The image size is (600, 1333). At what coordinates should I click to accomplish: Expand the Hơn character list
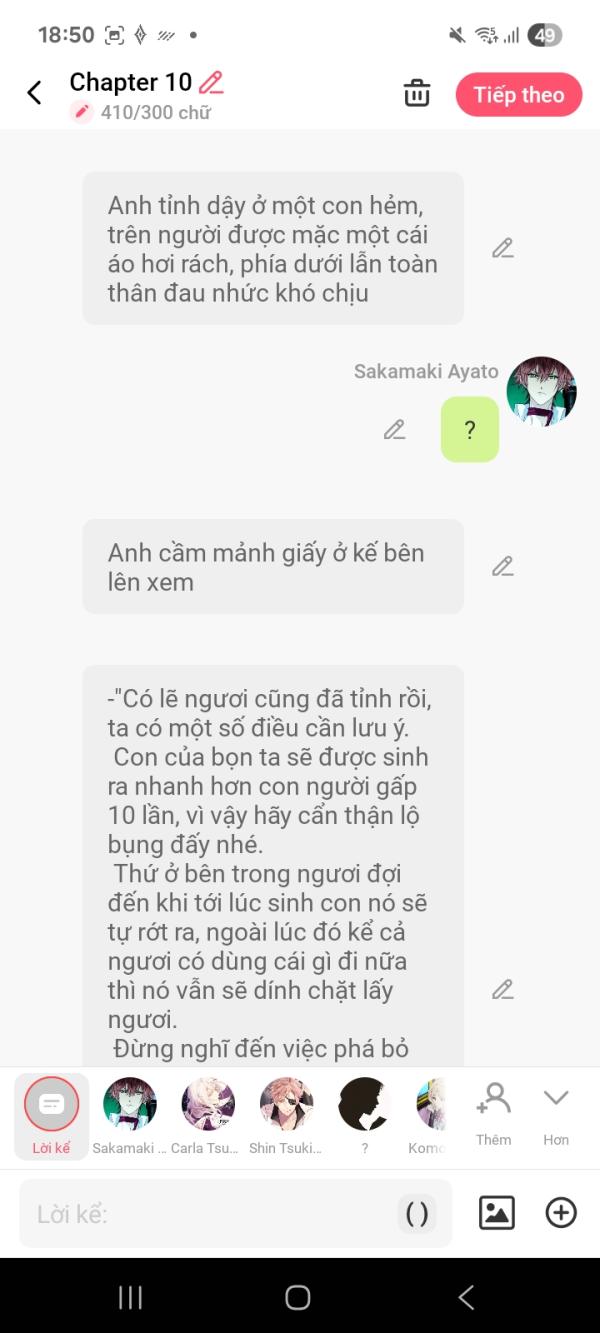(x=556, y=1113)
